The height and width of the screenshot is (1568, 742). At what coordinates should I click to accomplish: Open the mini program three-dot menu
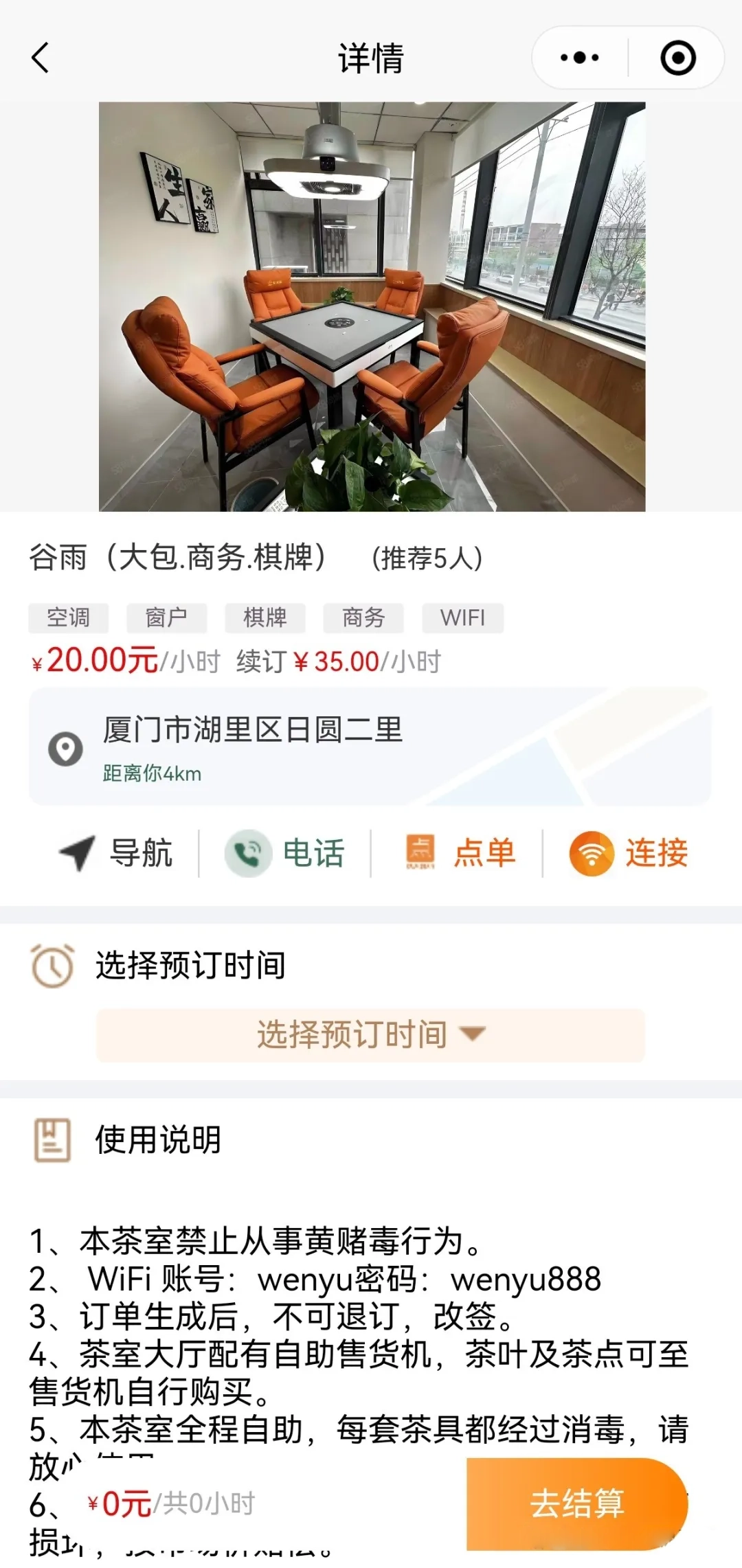[x=580, y=58]
